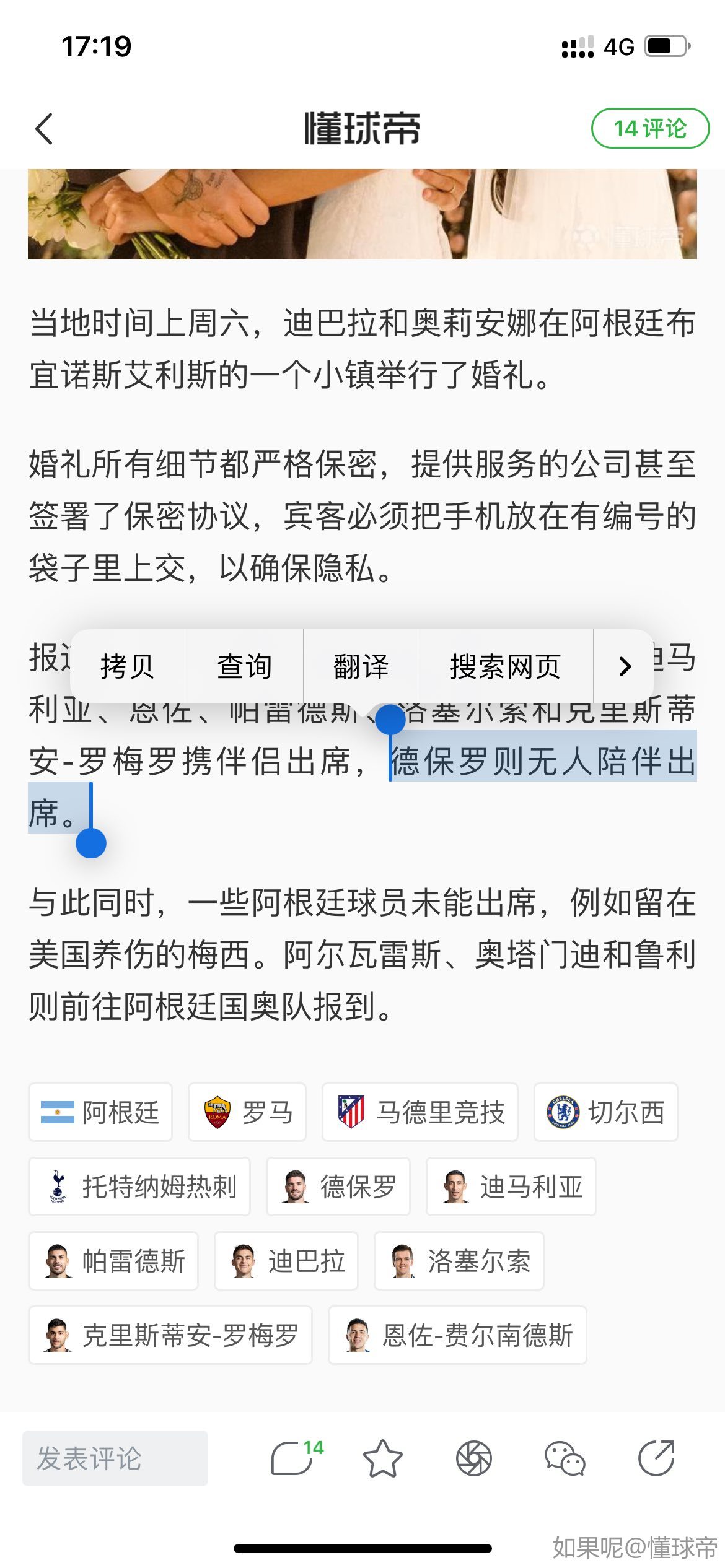Open the comment bubble icon with 14
Viewport: 725px width, 1568px height.
tap(292, 1458)
